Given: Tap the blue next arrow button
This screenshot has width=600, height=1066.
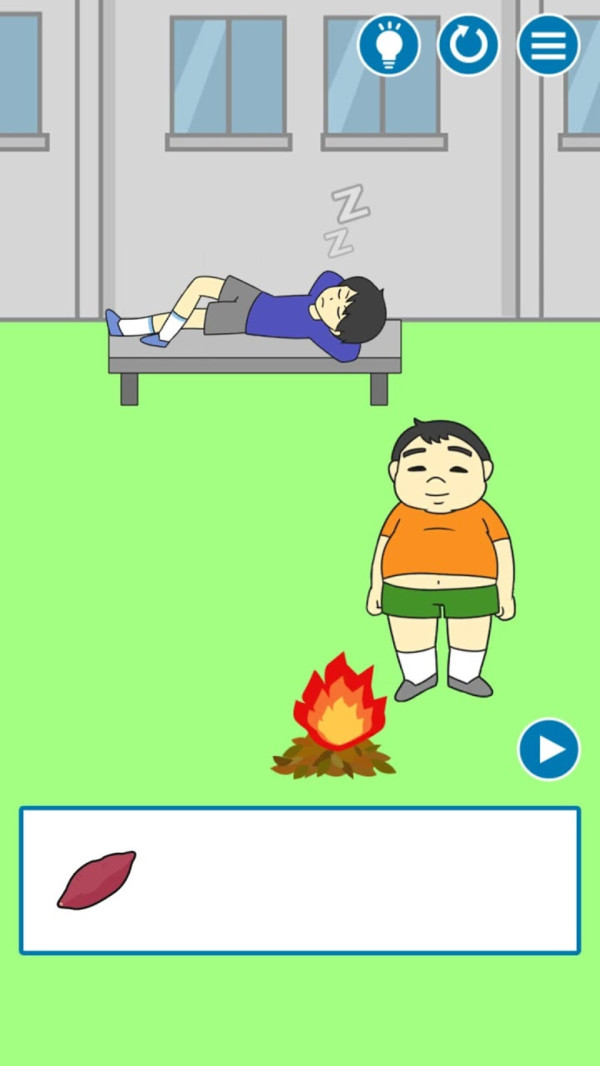Looking at the screenshot, I should coord(549,749).
